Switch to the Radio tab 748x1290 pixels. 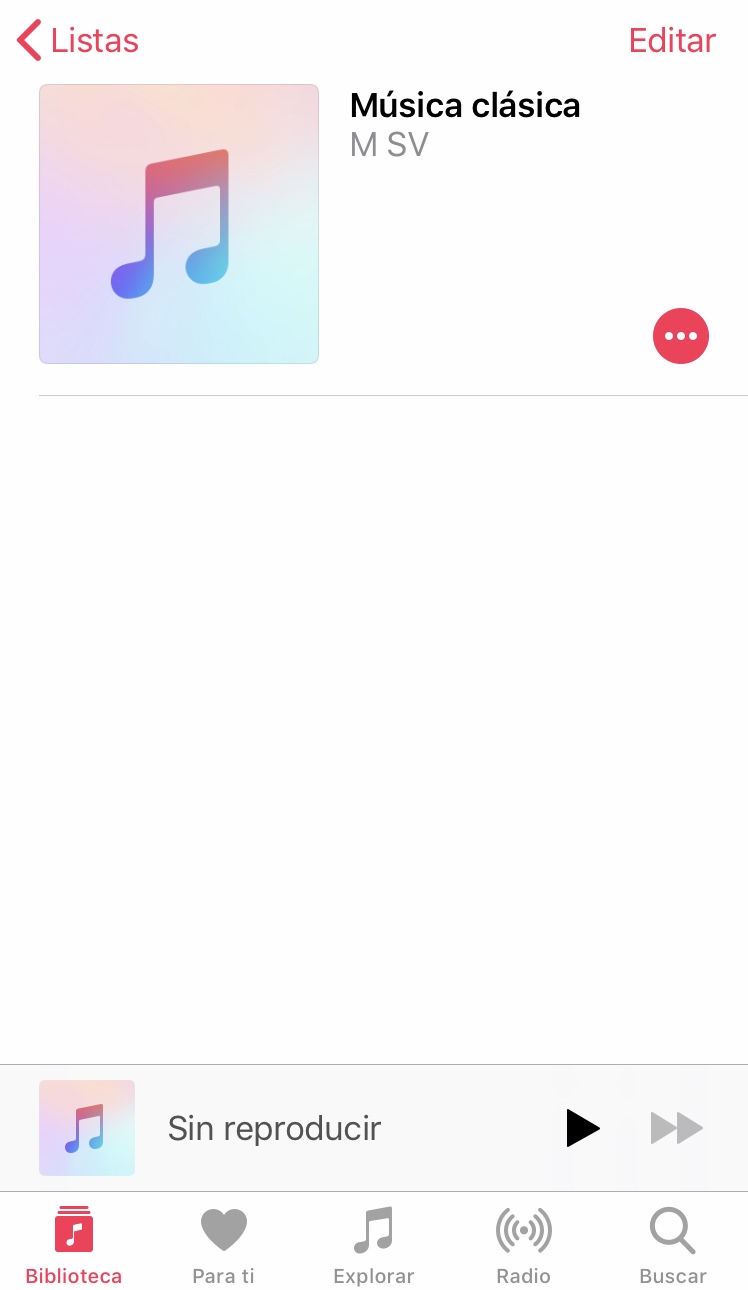click(523, 1245)
